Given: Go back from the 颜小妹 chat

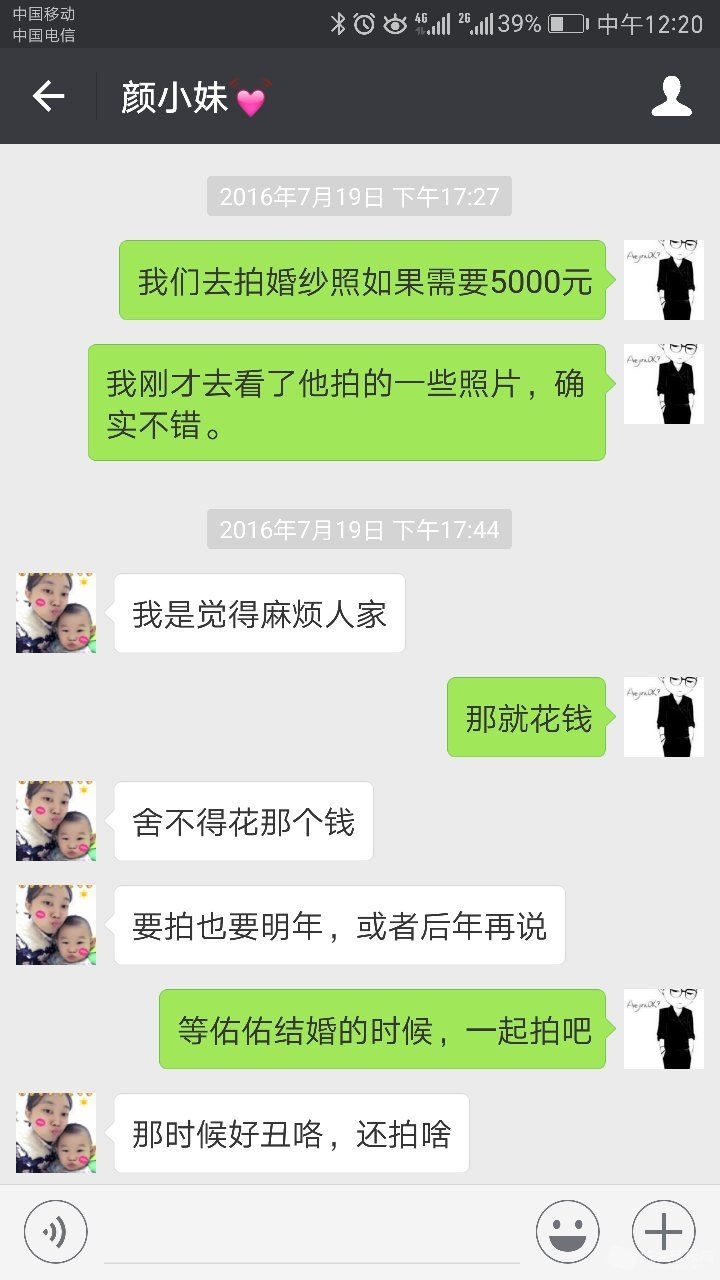Looking at the screenshot, I should tap(48, 97).
